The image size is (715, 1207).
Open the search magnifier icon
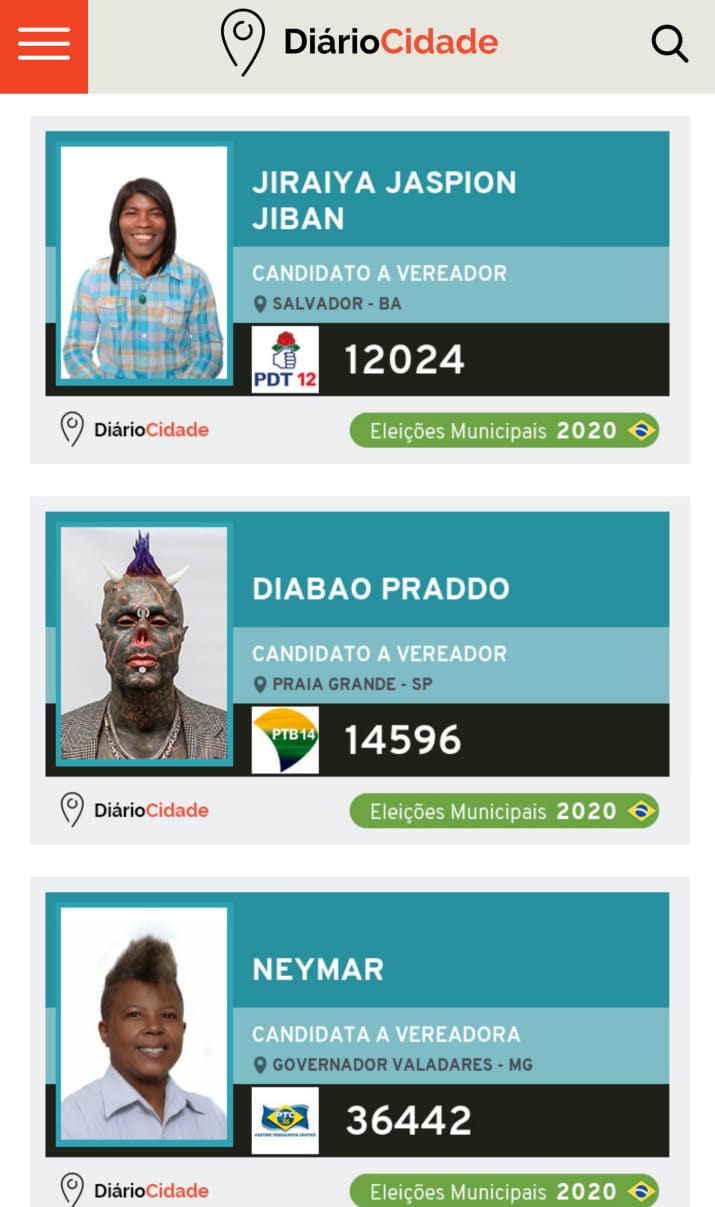click(669, 44)
